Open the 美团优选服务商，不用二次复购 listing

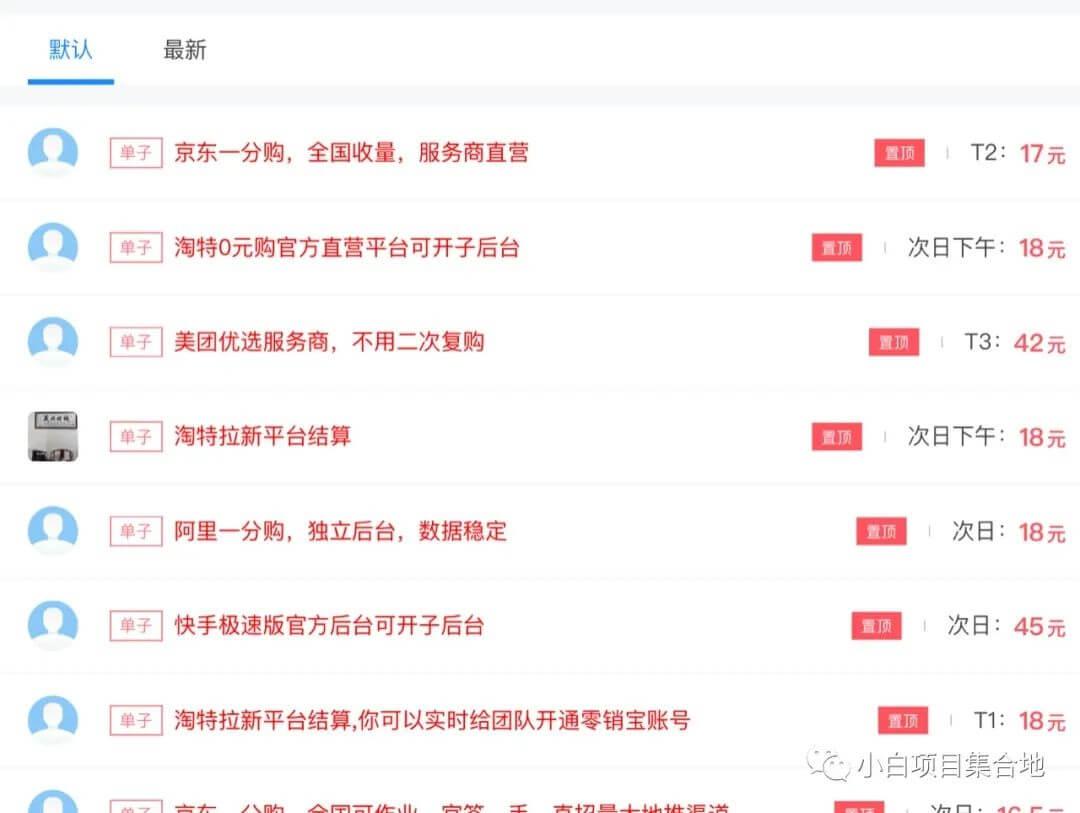tap(329, 342)
